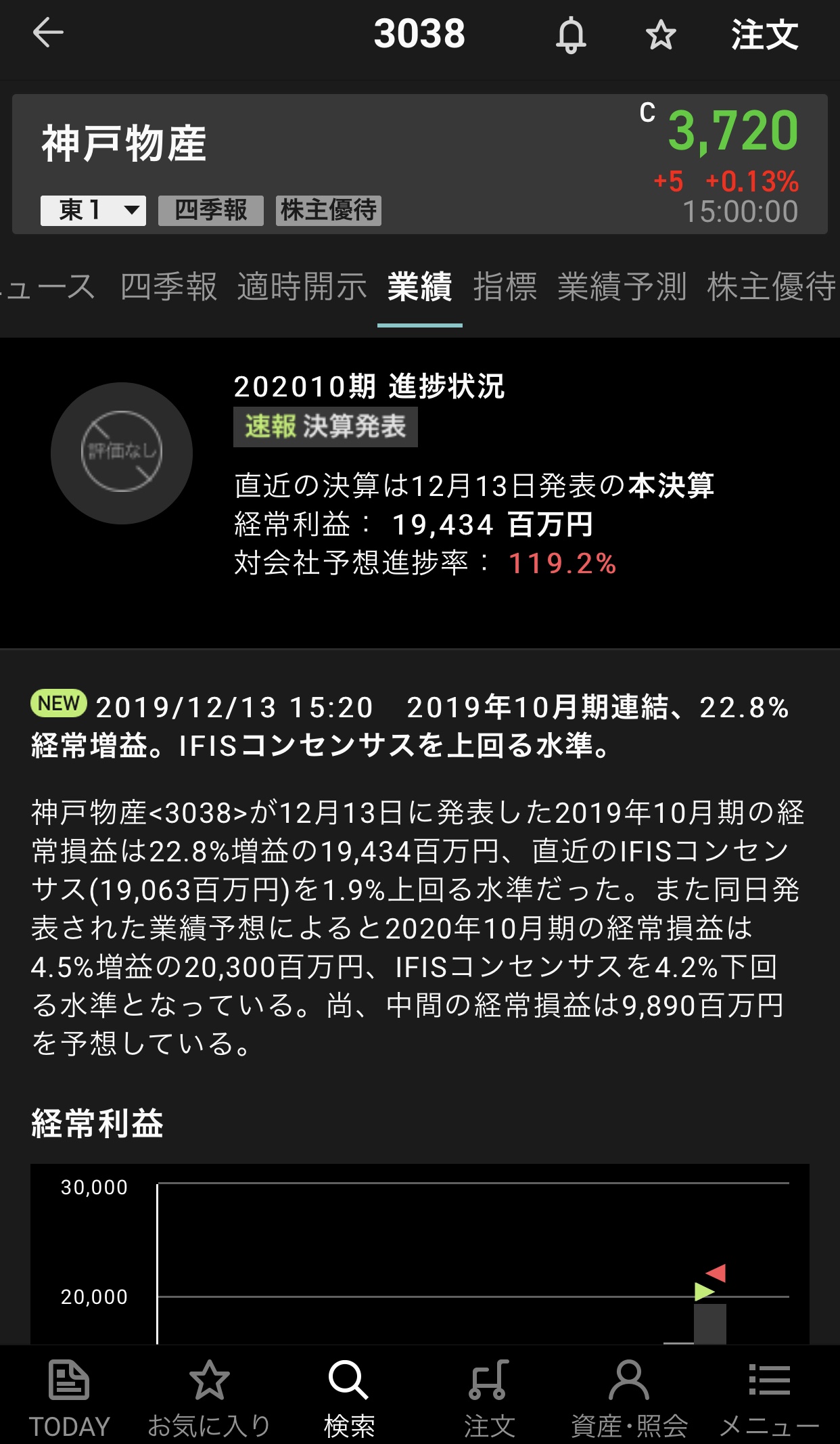Add 神戸物産 to favorites with the star

pyautogui.click(x=660, y=35)
